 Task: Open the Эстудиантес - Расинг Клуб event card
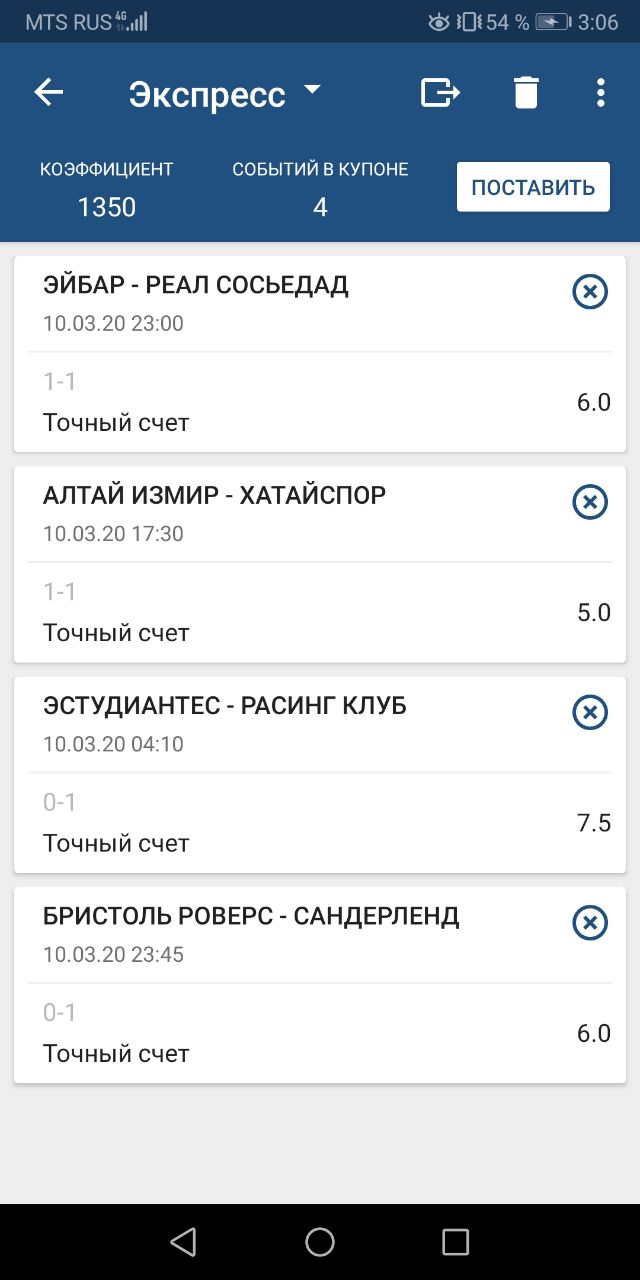coord(320,775)
